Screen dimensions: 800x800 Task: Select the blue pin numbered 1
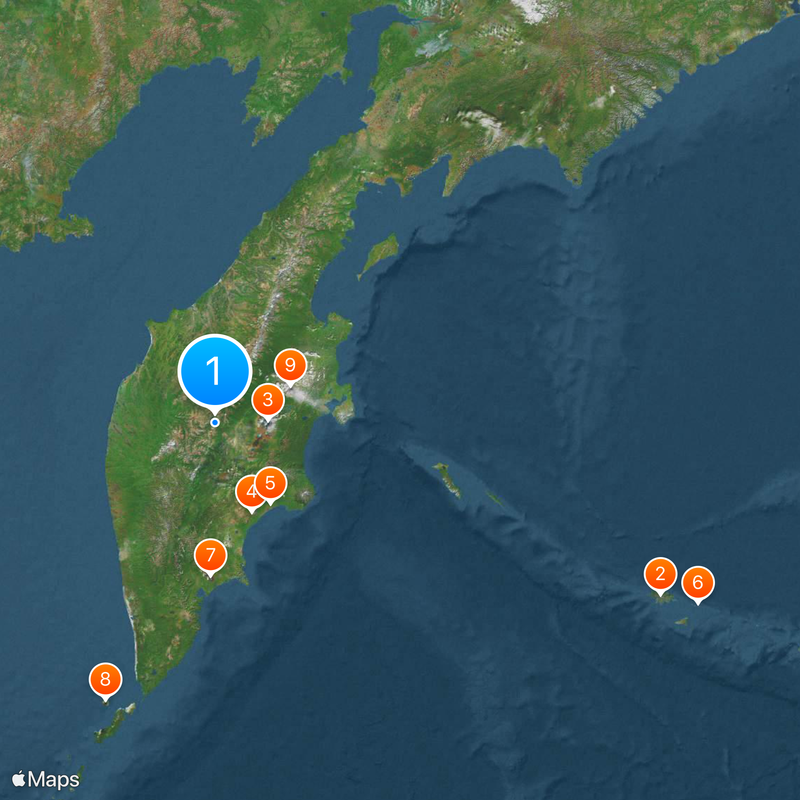click(214, 371)
